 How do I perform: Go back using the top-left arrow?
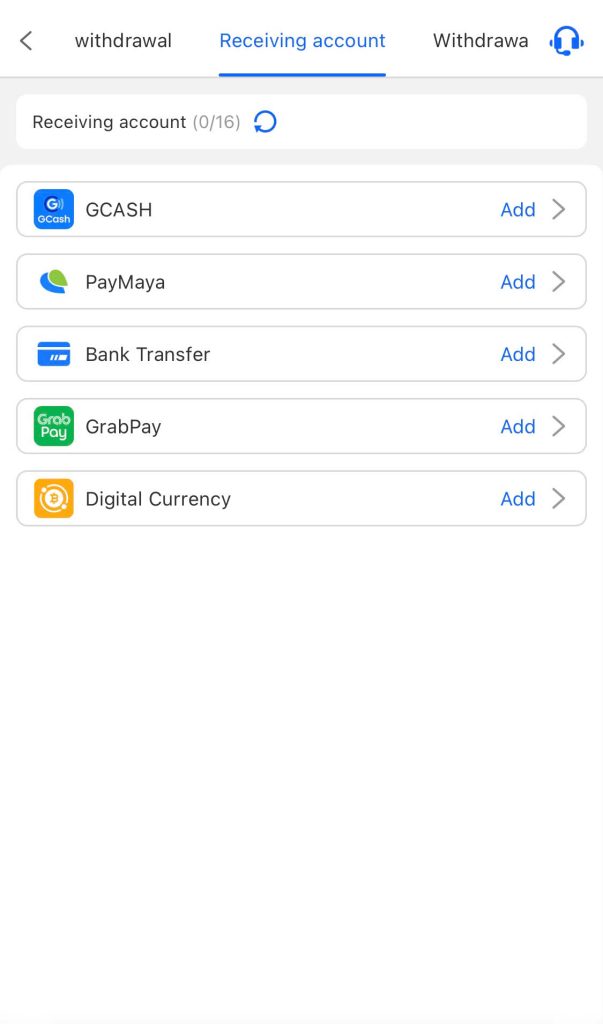pos(26,41)
